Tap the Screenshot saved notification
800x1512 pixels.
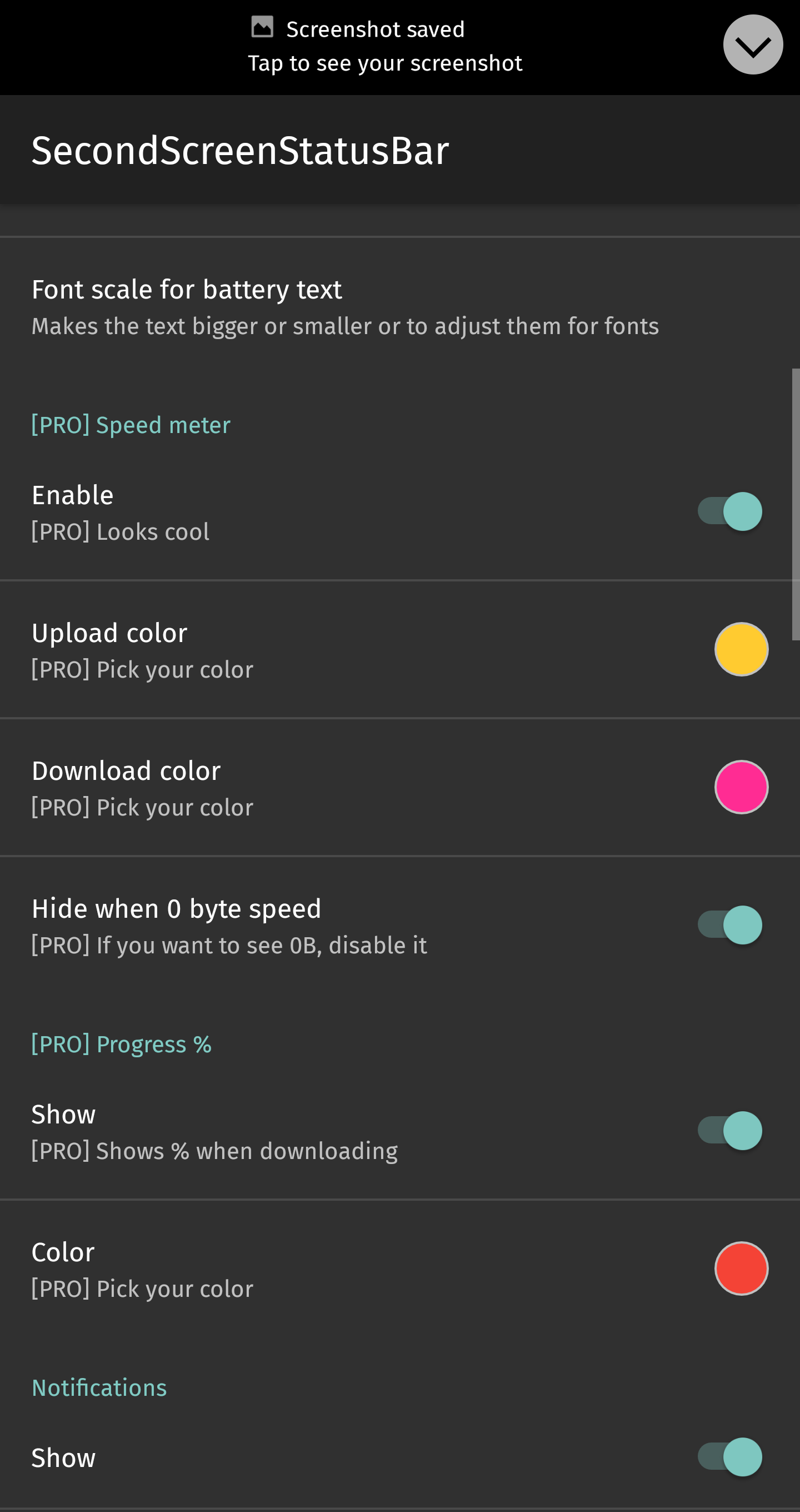[385, 46]
